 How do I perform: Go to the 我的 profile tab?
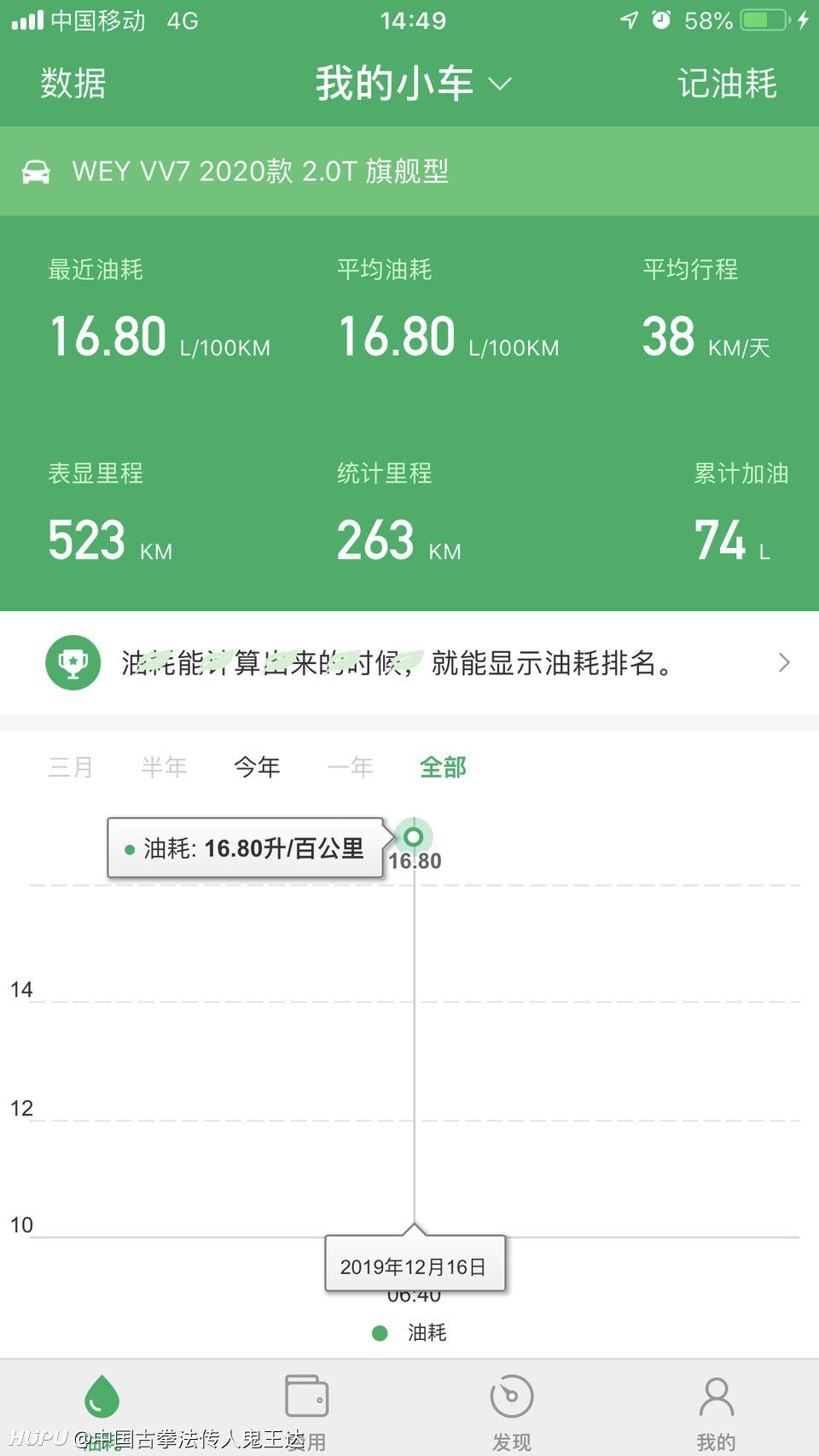(717, 1408)
